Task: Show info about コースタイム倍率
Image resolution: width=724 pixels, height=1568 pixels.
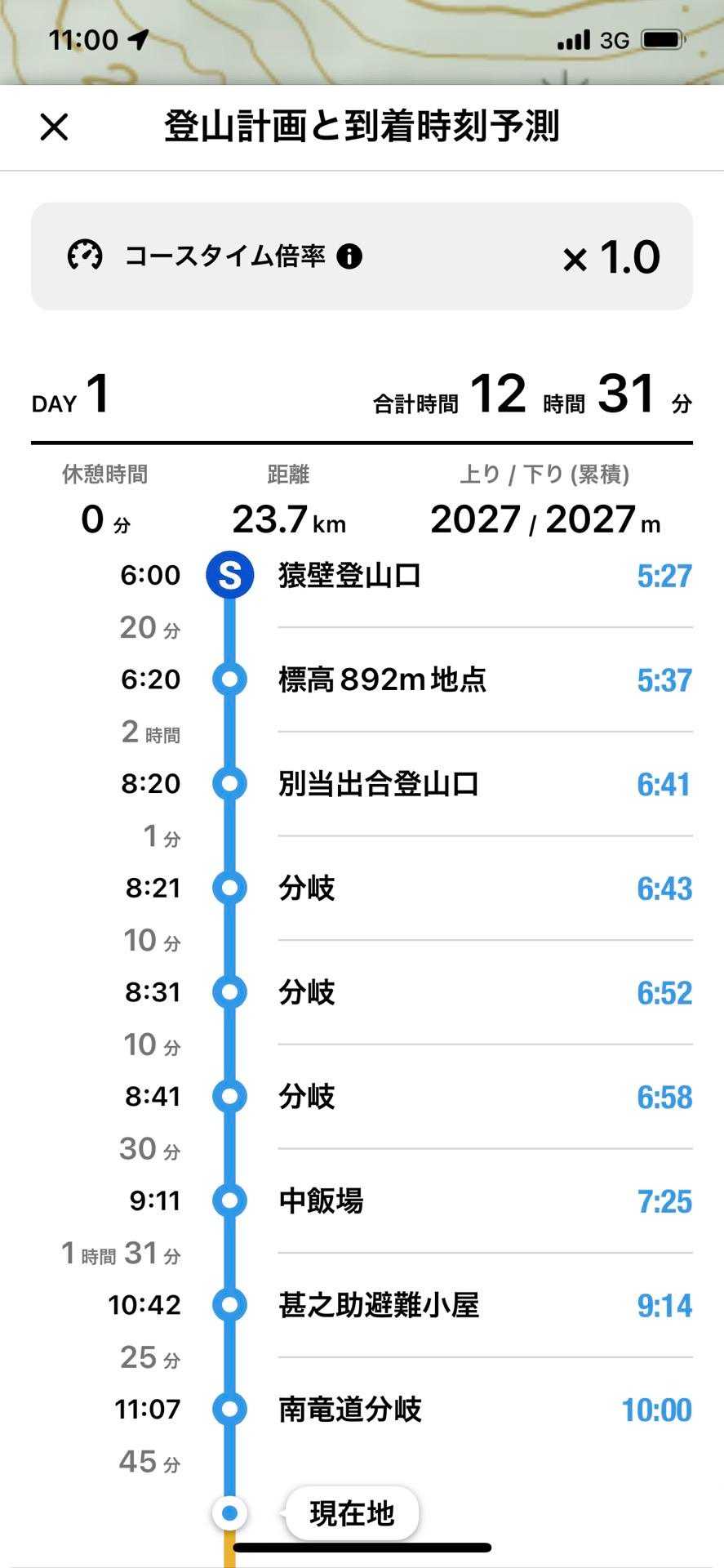Action: pos(349,256)
